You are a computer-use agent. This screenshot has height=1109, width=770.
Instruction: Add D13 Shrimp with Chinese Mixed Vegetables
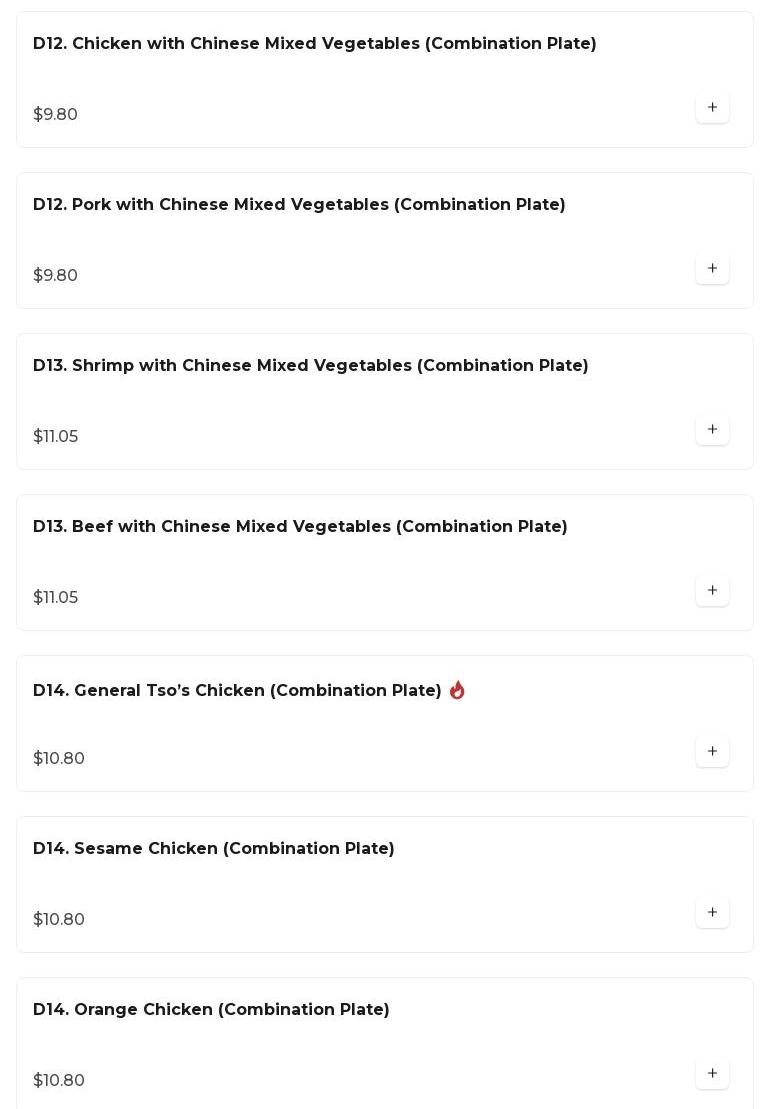[x=712, y=430]
